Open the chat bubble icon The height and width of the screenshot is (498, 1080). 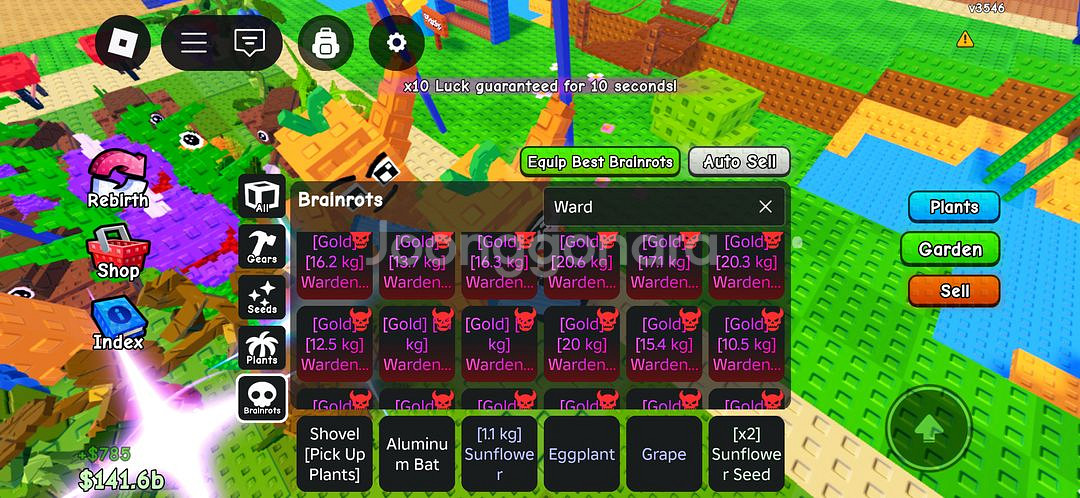tap(249, 43)
